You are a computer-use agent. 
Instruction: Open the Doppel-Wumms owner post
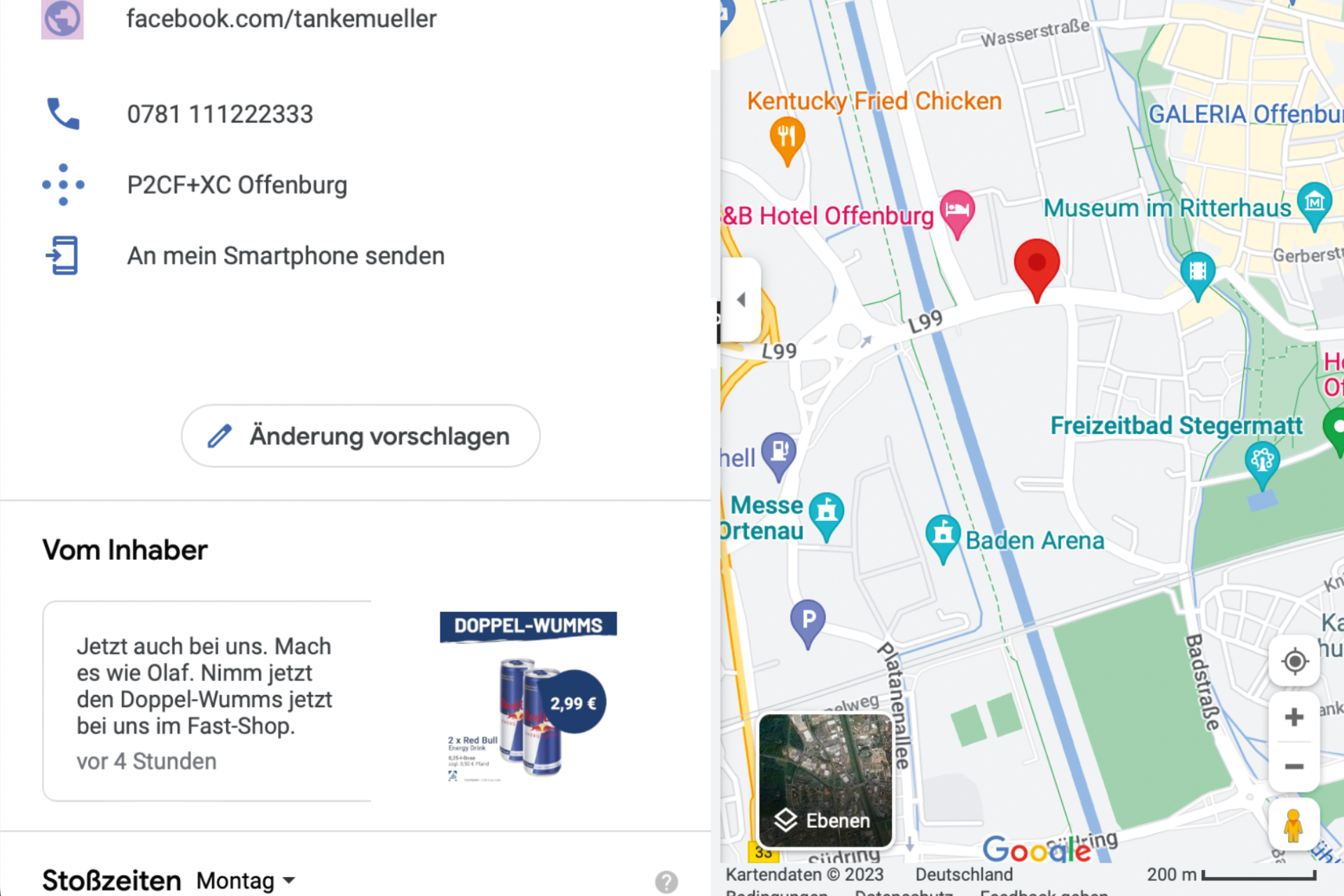point(329,700)
